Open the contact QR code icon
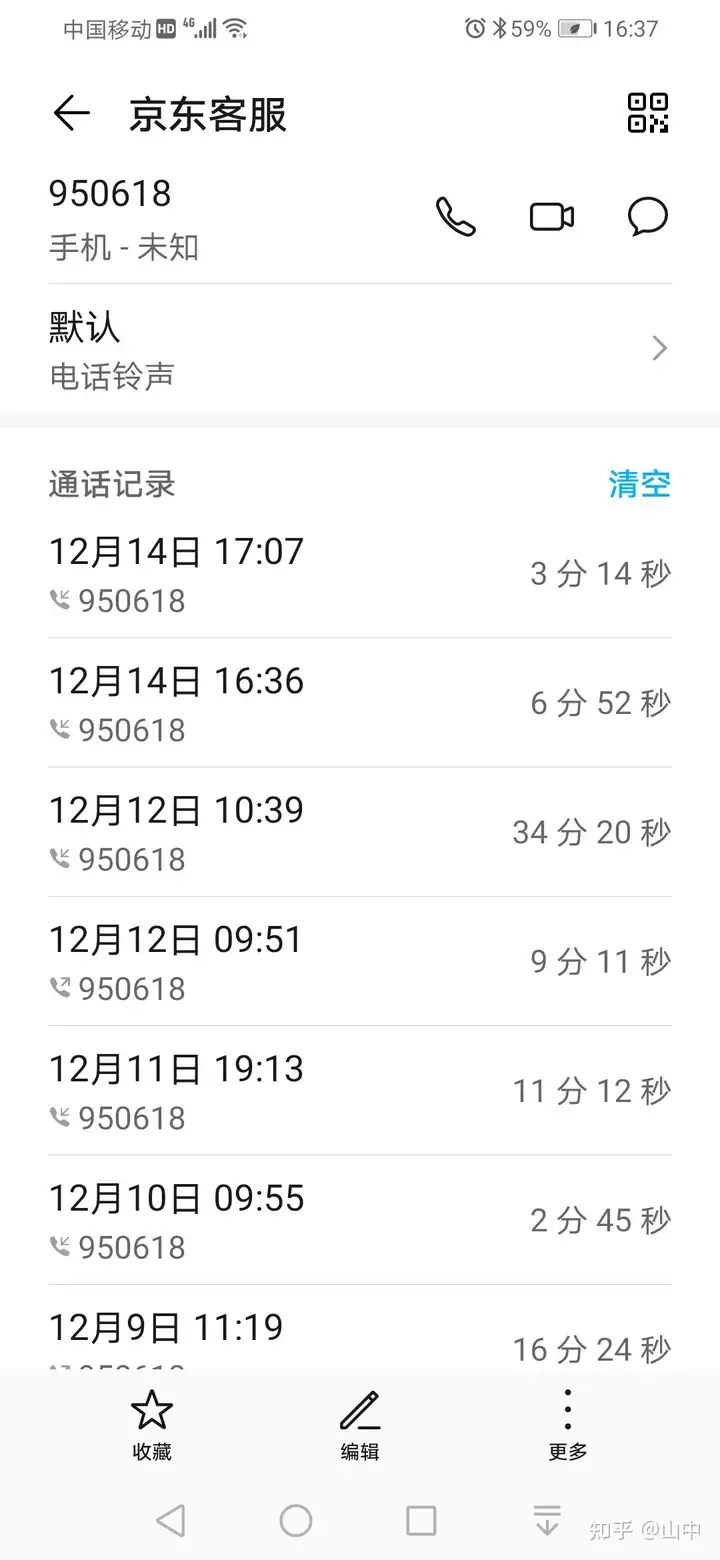 [x=647, y=113]
